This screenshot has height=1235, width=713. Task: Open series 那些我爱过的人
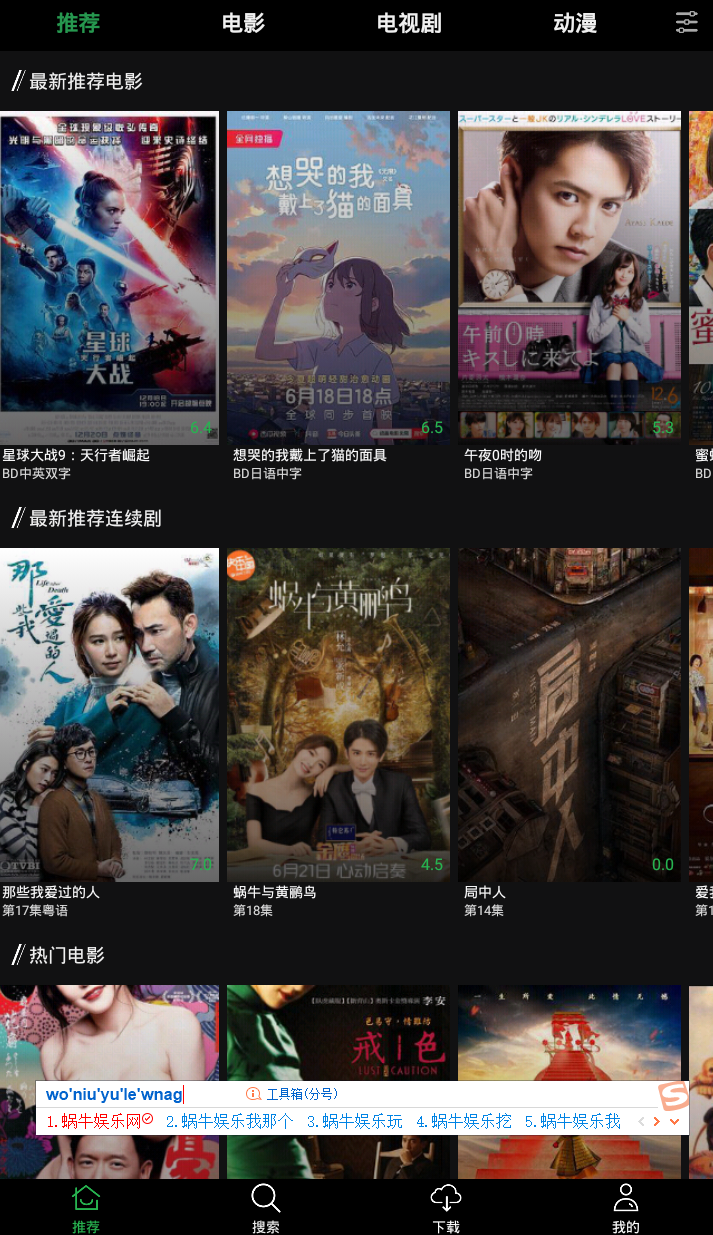pyautogui.click(x=109, y=714)
